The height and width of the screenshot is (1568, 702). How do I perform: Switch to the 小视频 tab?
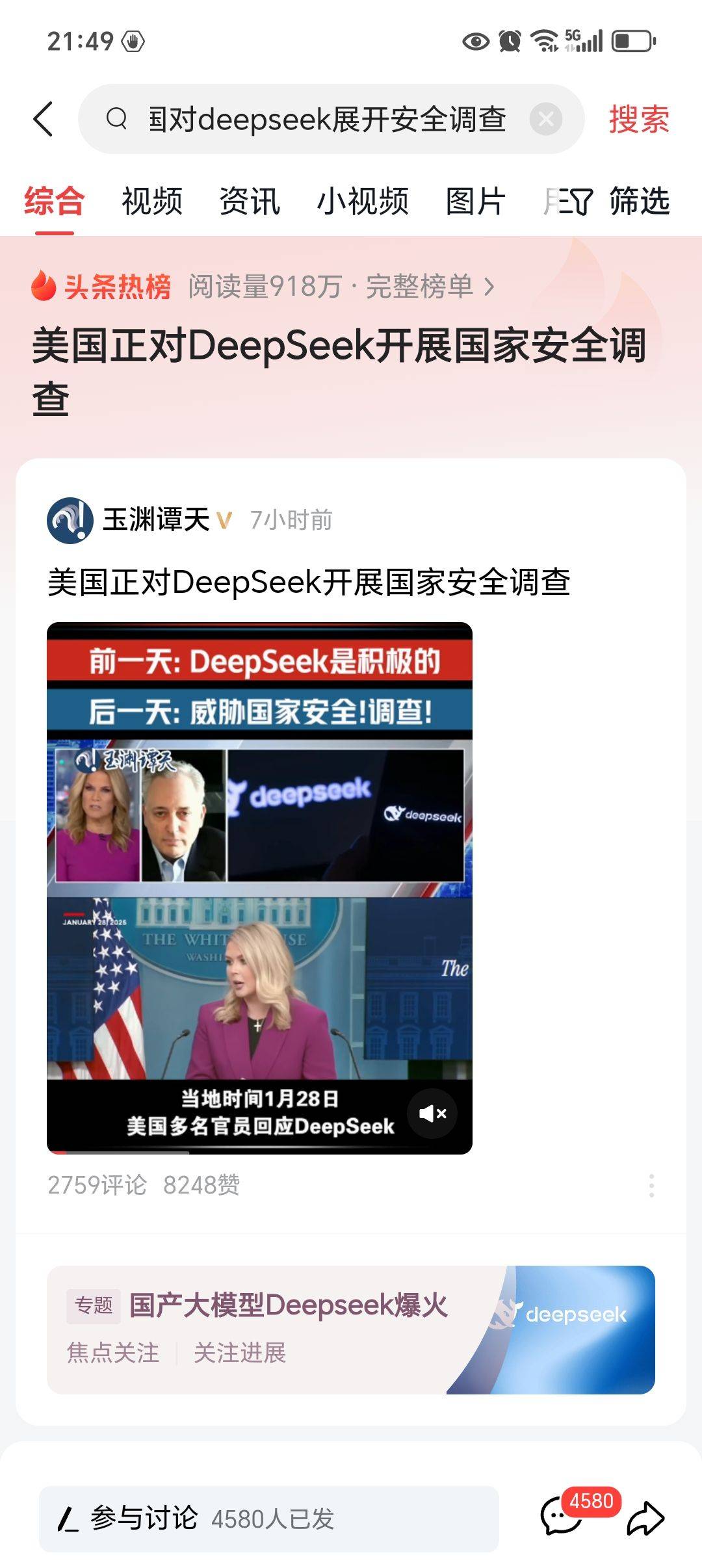(363, 200)
